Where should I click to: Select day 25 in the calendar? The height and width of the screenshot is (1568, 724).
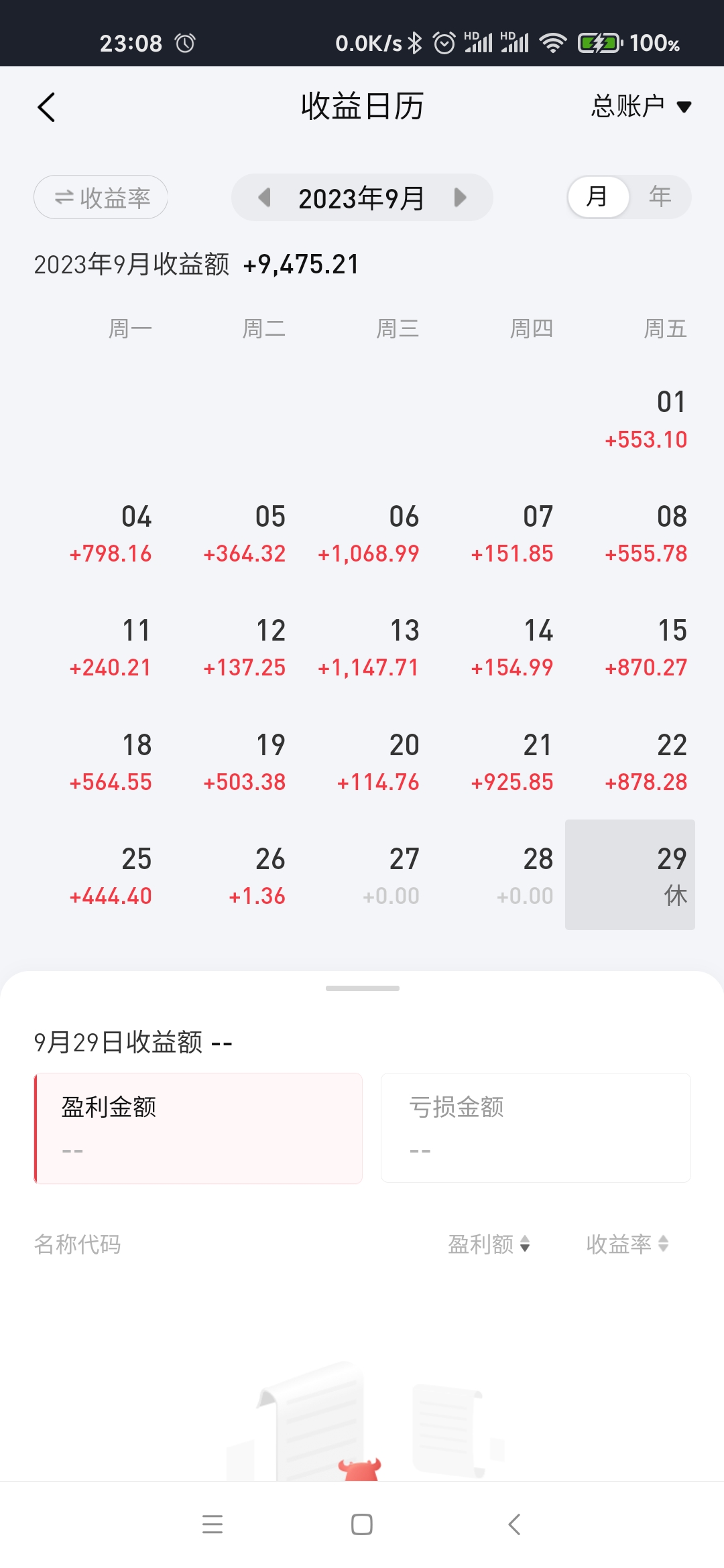111,876
